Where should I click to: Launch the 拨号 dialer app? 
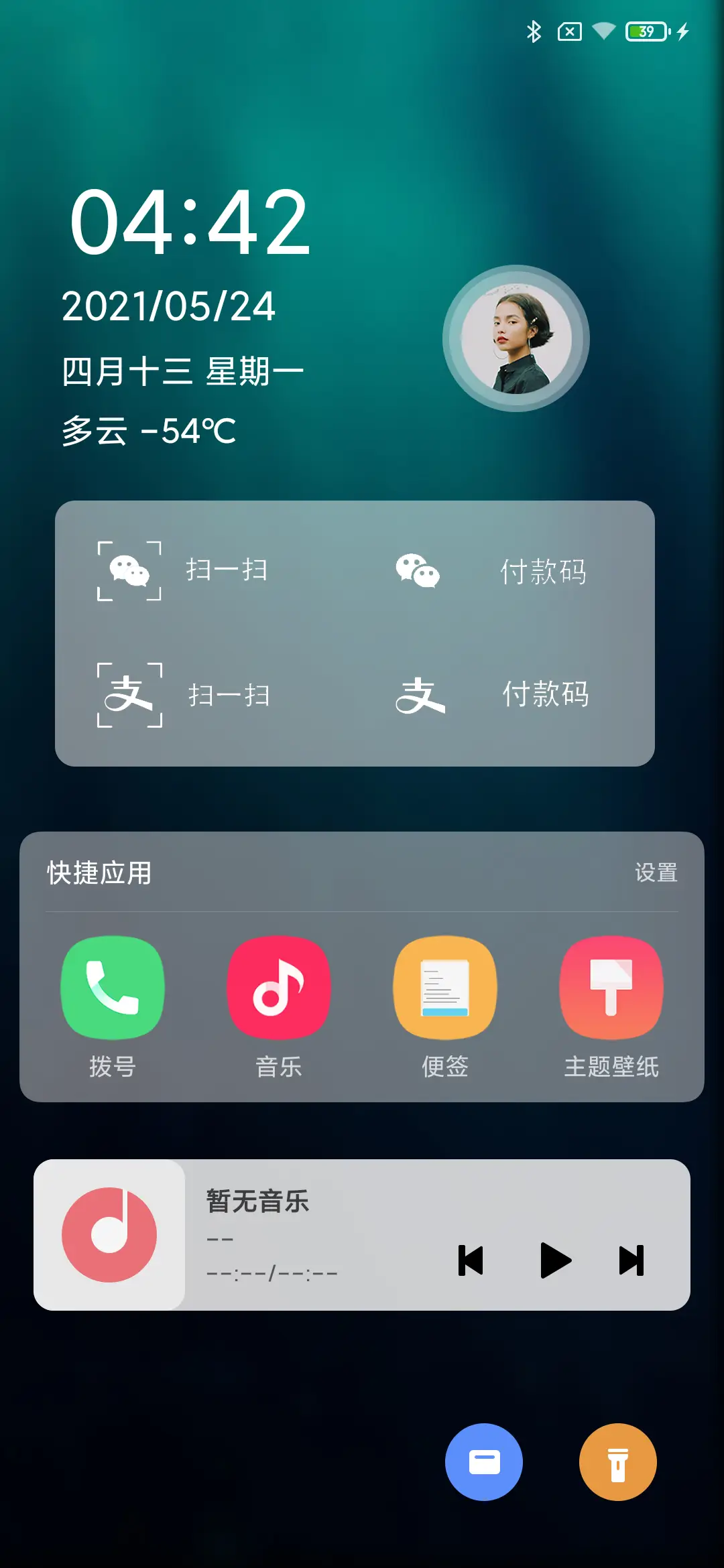pyautogui.click(x=113, y=988)
